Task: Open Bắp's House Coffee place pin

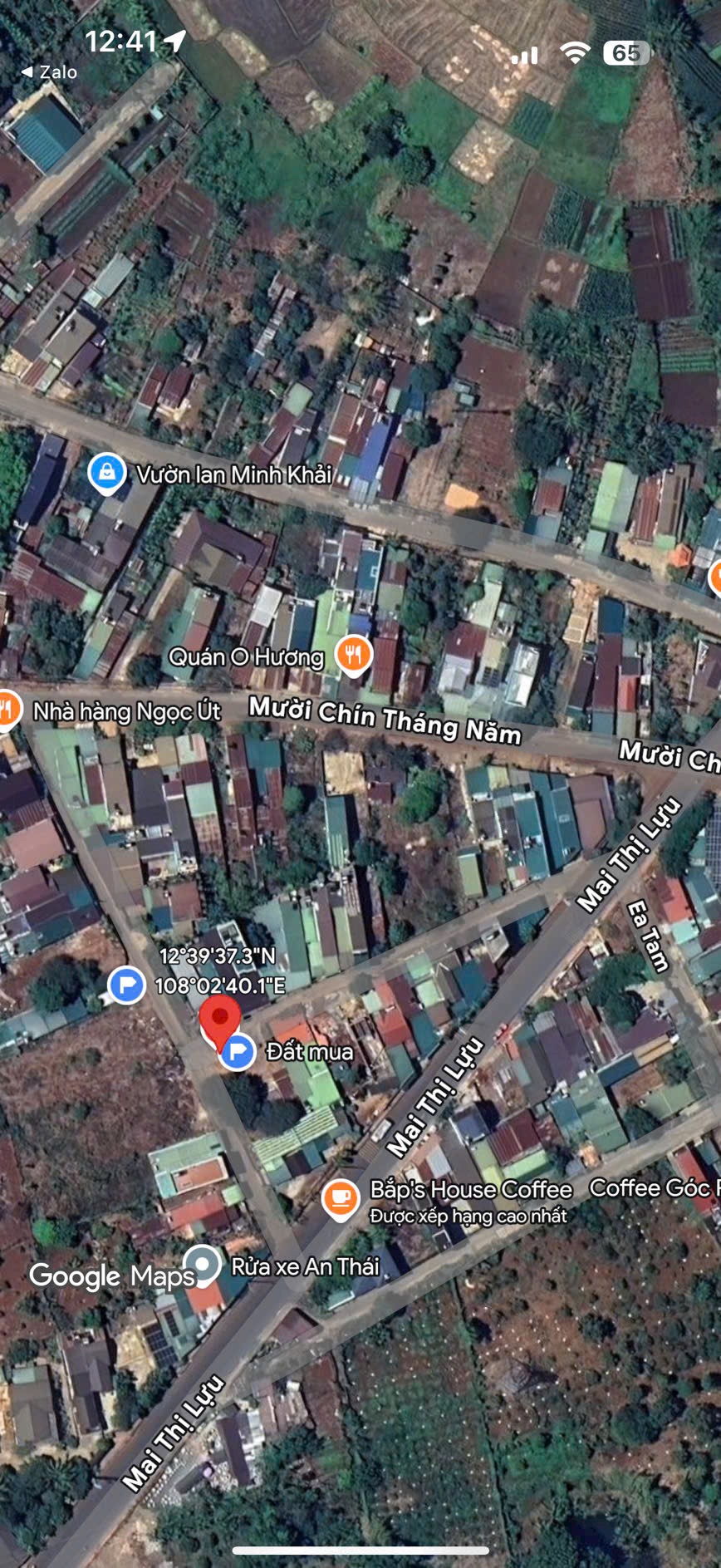Action: pyautogui.click(x=341, y=1197)
